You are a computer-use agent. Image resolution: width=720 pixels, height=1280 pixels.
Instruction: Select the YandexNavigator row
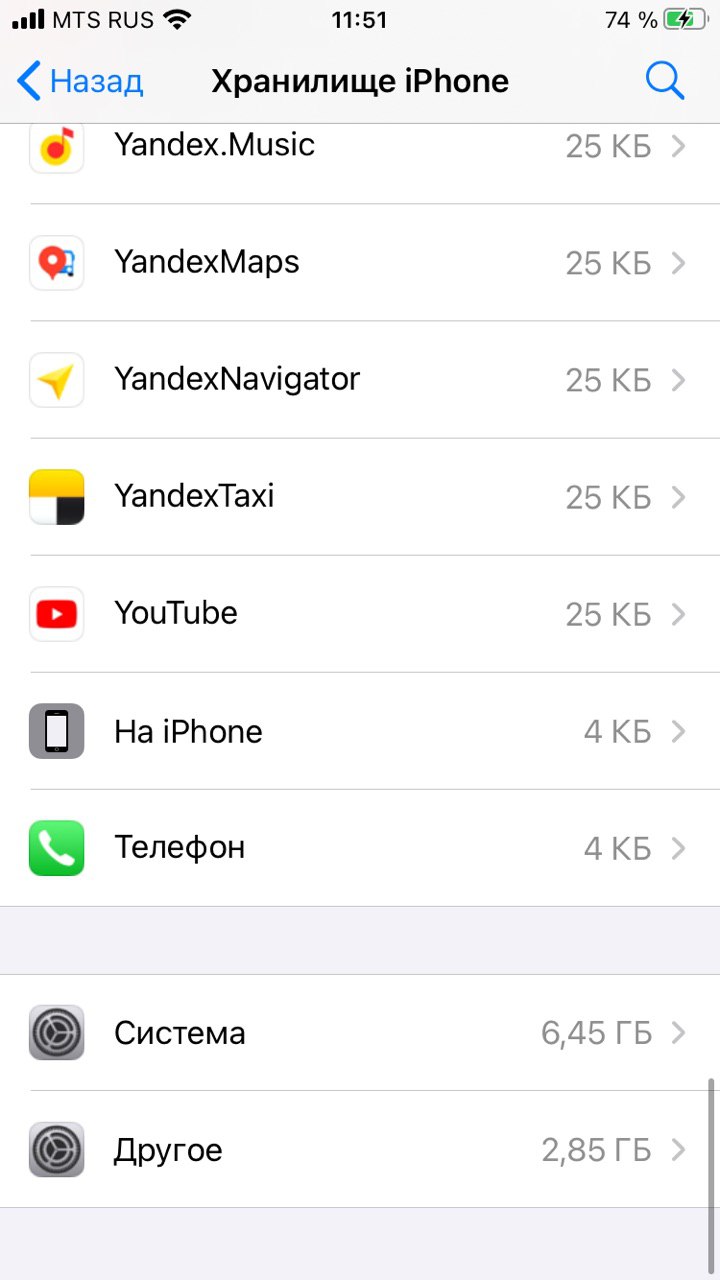tap(360, 380)
